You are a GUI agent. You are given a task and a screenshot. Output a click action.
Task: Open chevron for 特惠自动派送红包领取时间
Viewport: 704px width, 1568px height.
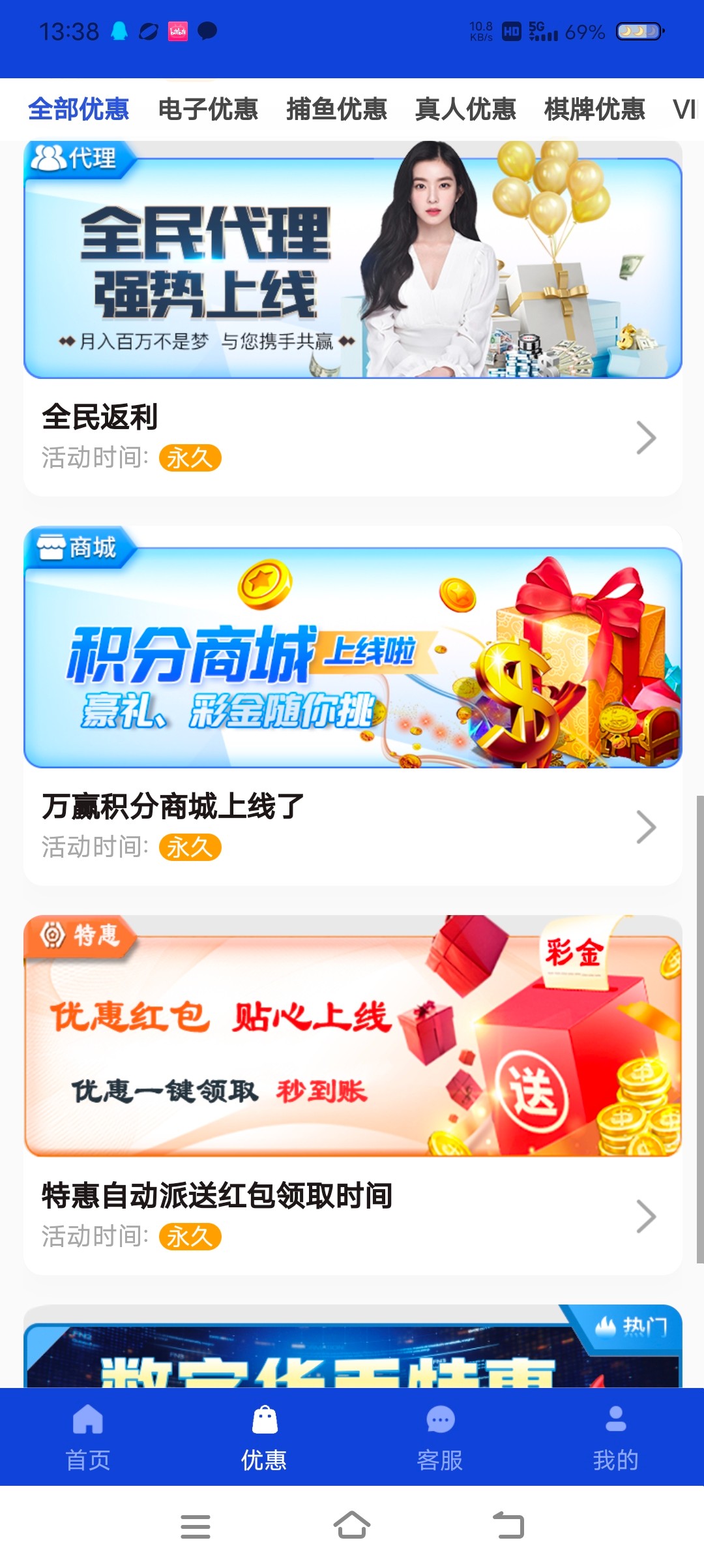pyautogui.click(x=645, y=1216)
